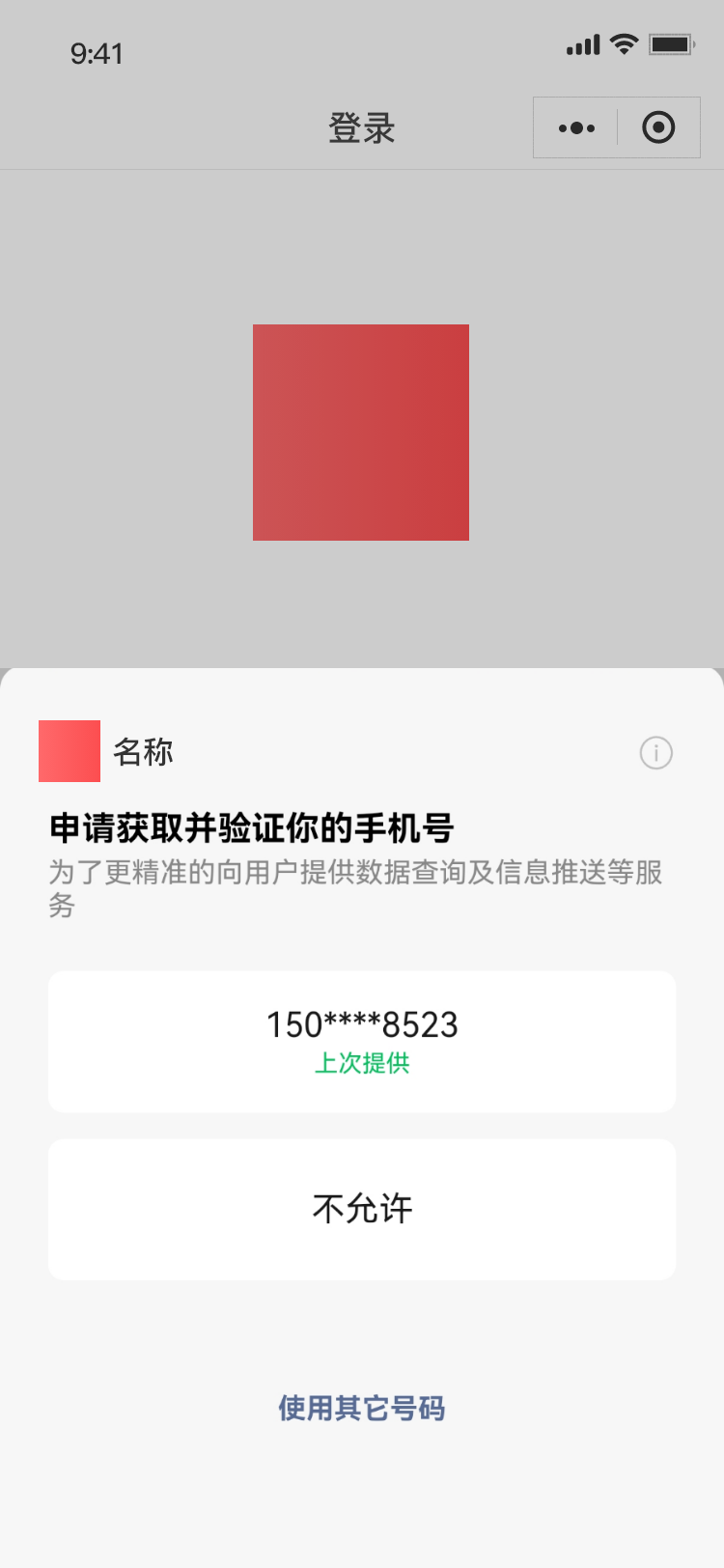Tap 不允许 to deny the request
724x1568 pixels.
point(362,1209)
